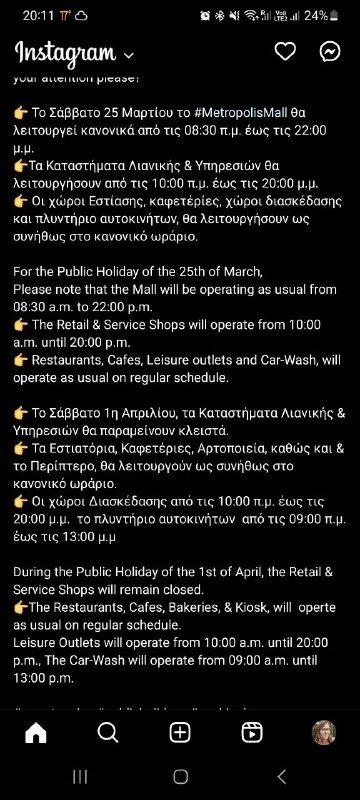Go to the Home tab
Viewport: 360px width, 800px height.
pyautogui.click(x=36, y=733)
